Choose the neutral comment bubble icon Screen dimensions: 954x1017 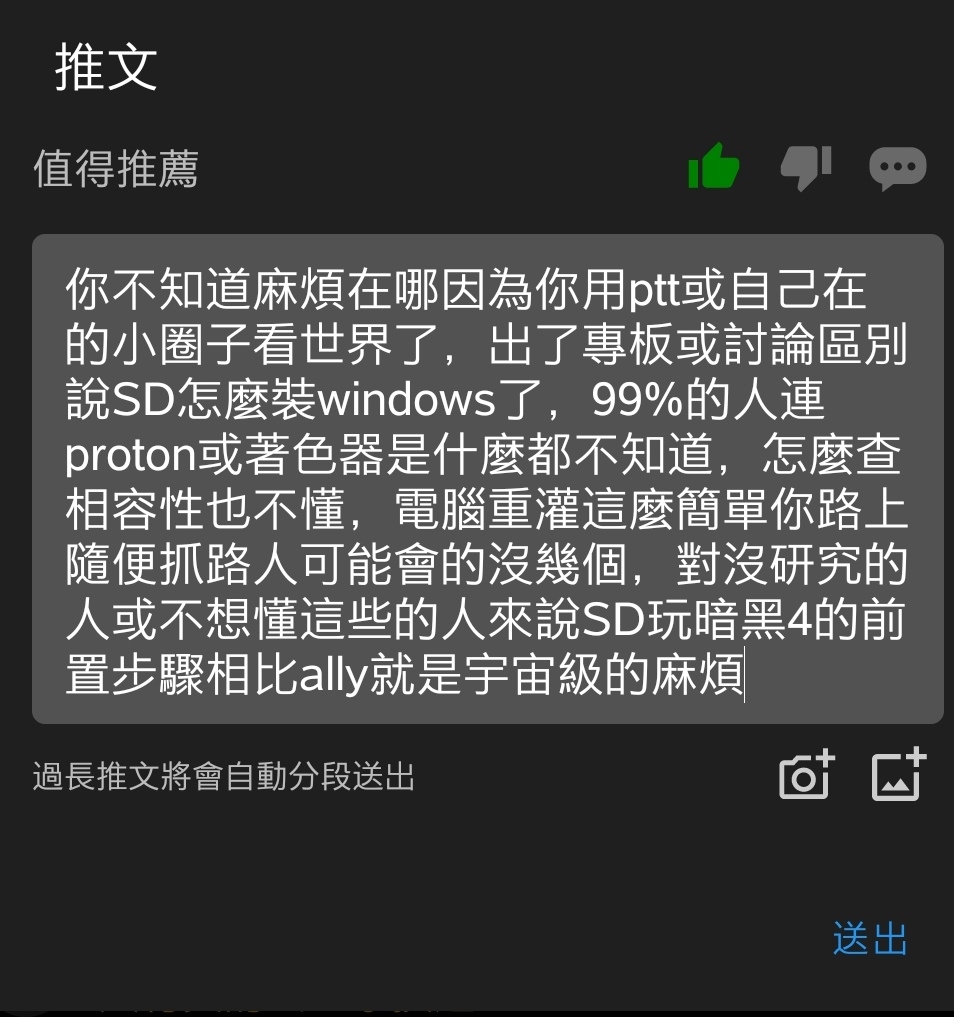click(897, 168)
